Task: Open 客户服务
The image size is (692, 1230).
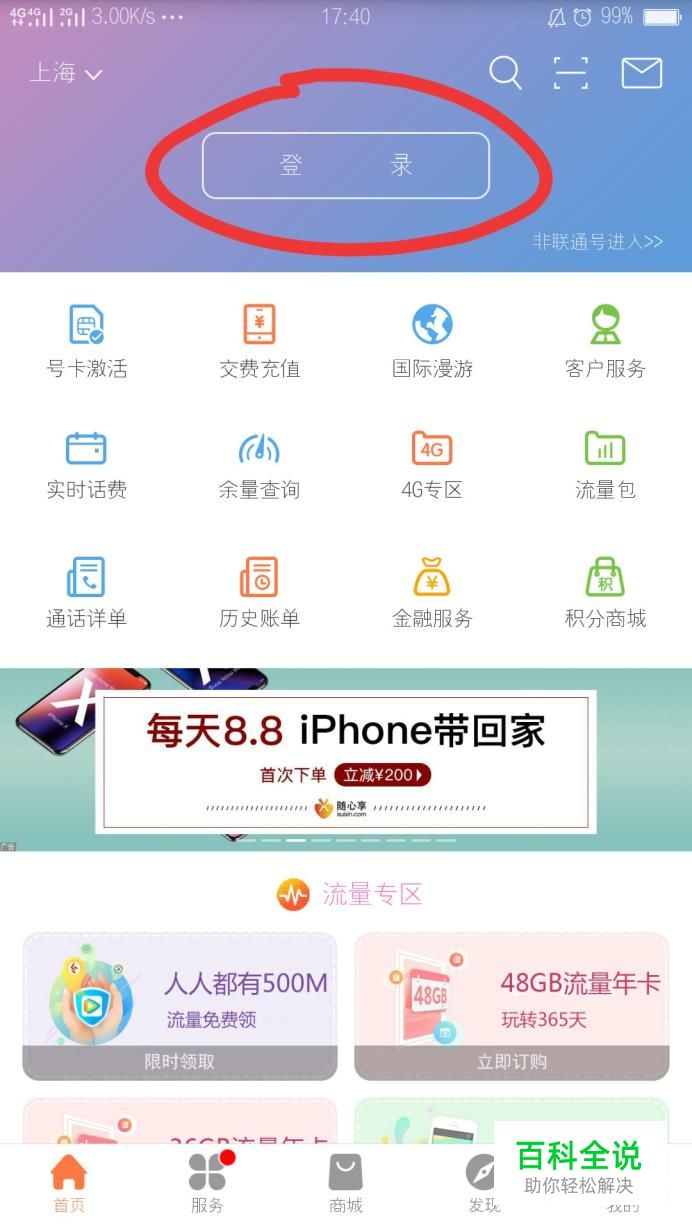Action: coord(605,341)
